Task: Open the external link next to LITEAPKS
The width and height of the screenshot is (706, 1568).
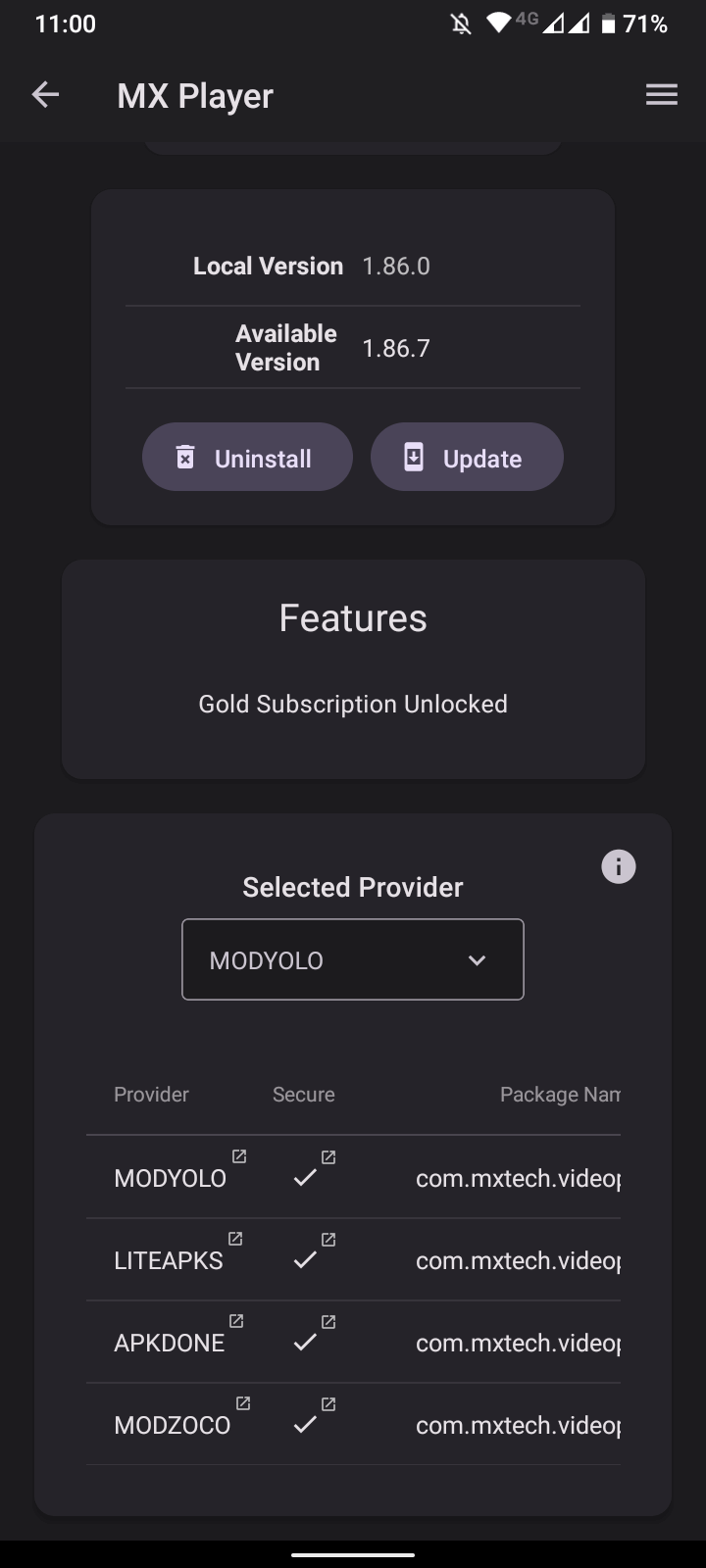Action: click(x=235, y=1239)
